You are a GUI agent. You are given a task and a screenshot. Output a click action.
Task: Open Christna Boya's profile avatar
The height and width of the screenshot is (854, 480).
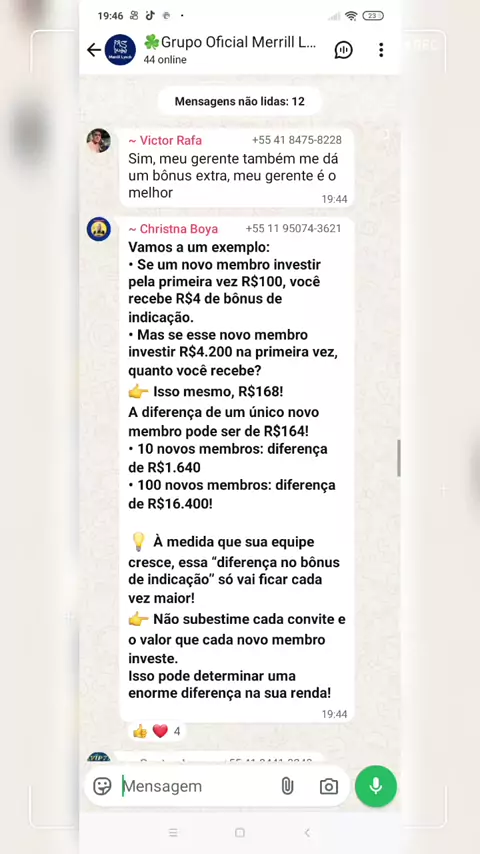(99, 229)
